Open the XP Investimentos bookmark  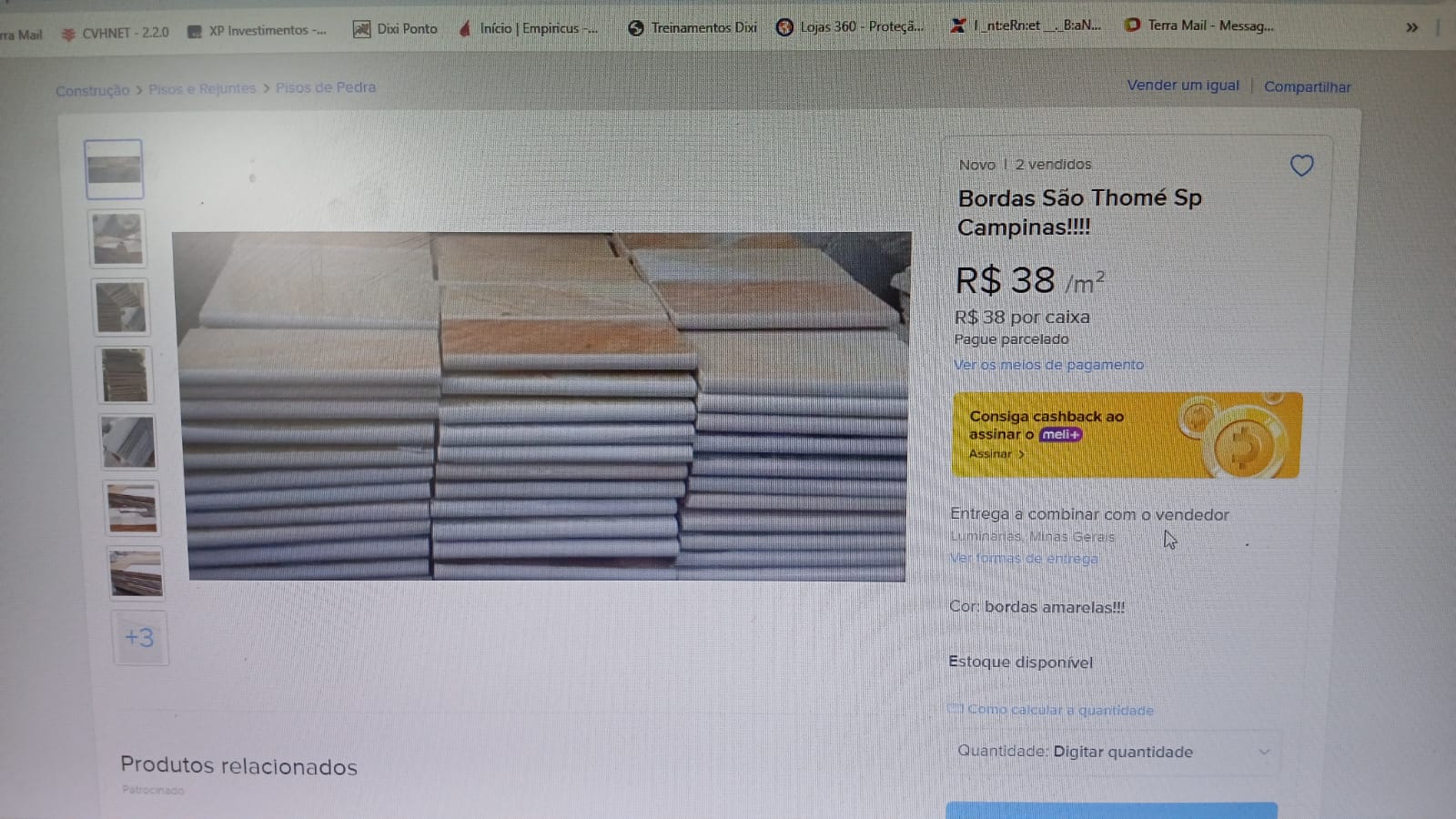(x=258, y=31)
